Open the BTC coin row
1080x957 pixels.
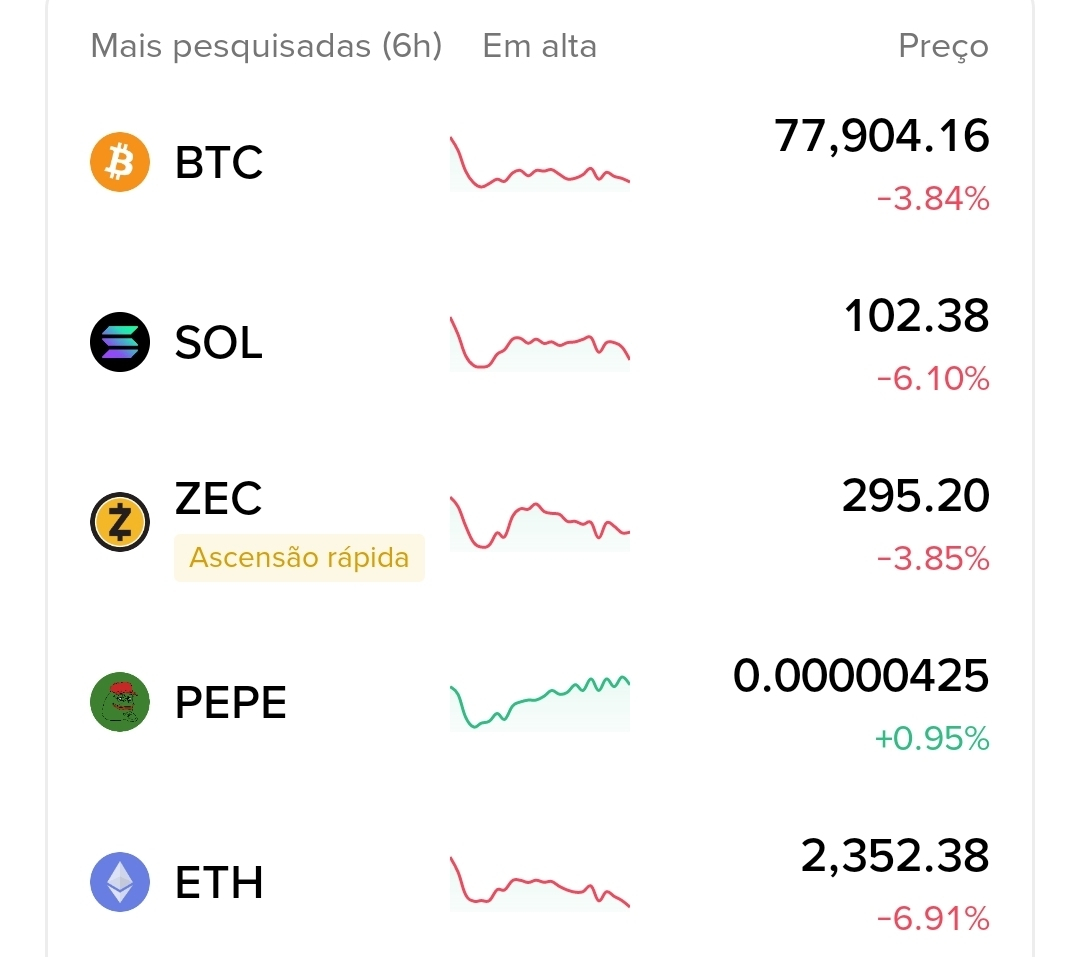(x=219, y=163)
